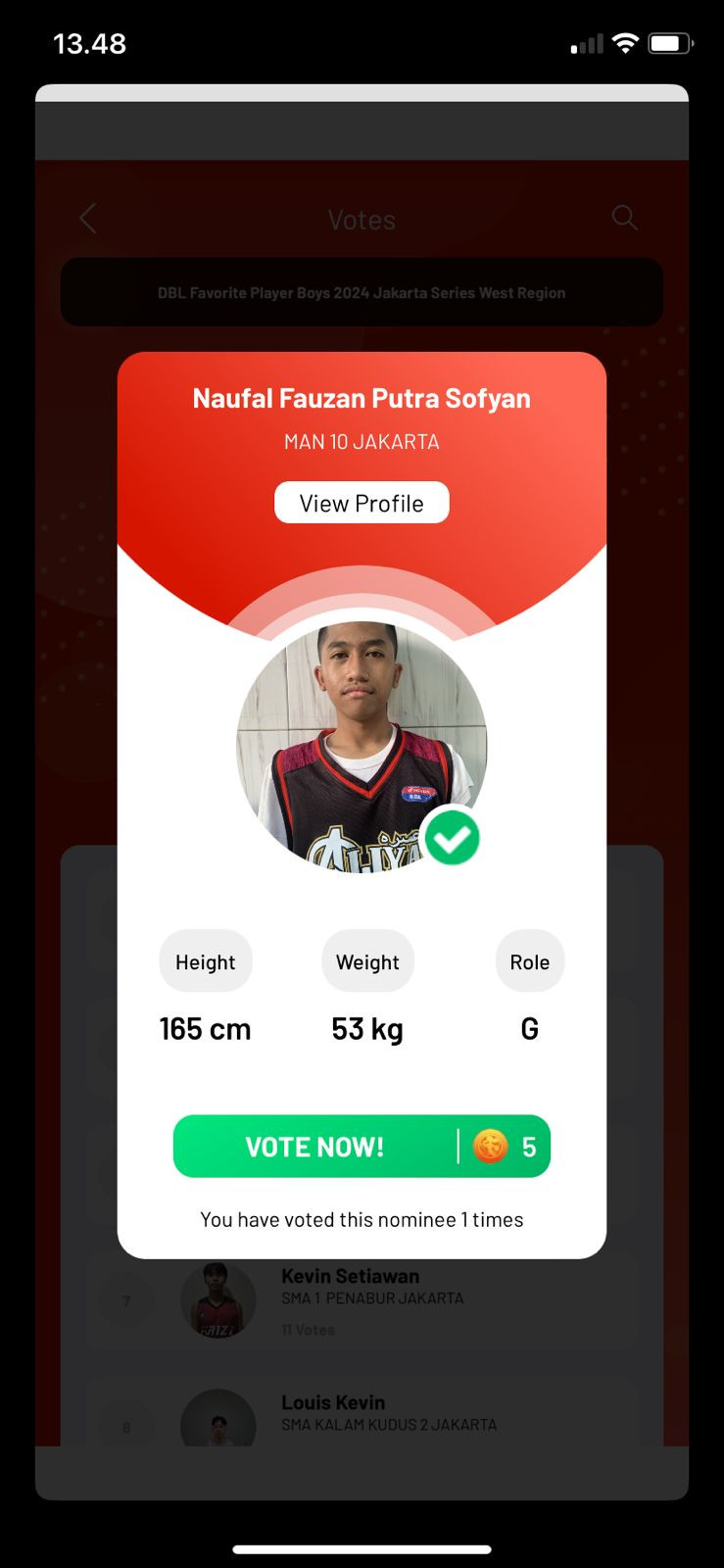Open Naufal Fauzan Putra Sofyan's profile

click(362, 503)
